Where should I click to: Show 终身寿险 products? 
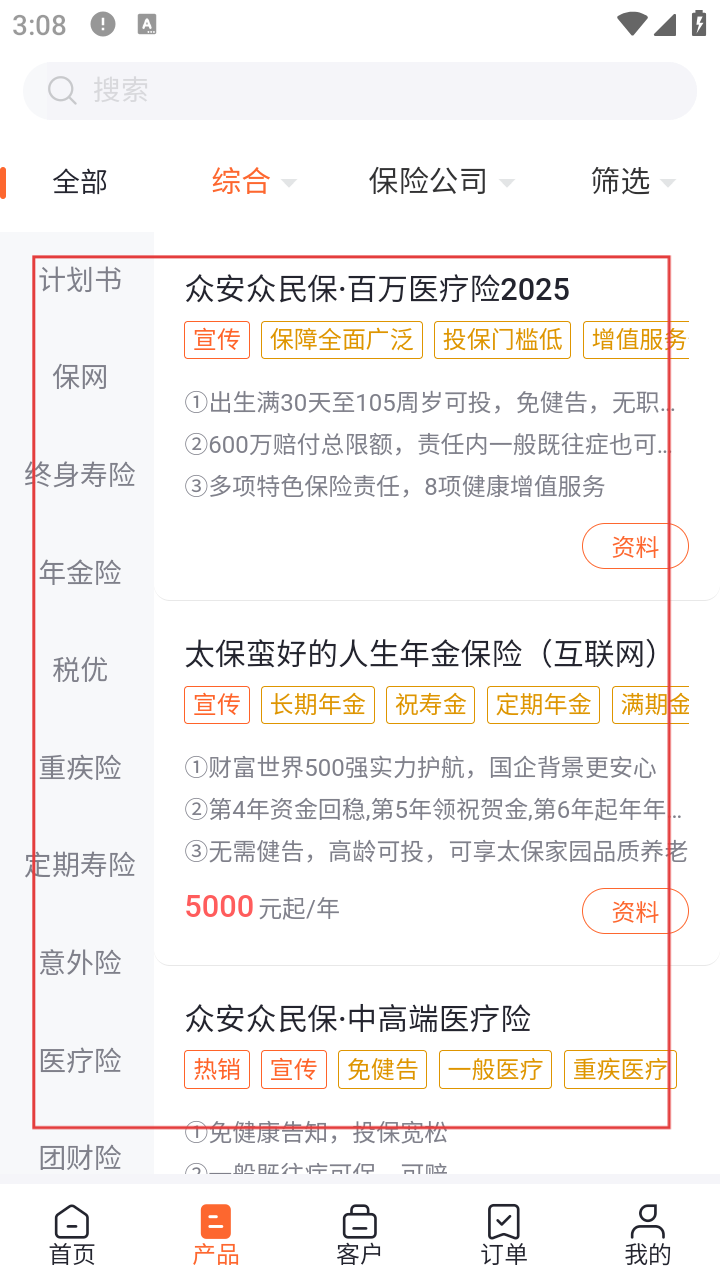(80, 474)
